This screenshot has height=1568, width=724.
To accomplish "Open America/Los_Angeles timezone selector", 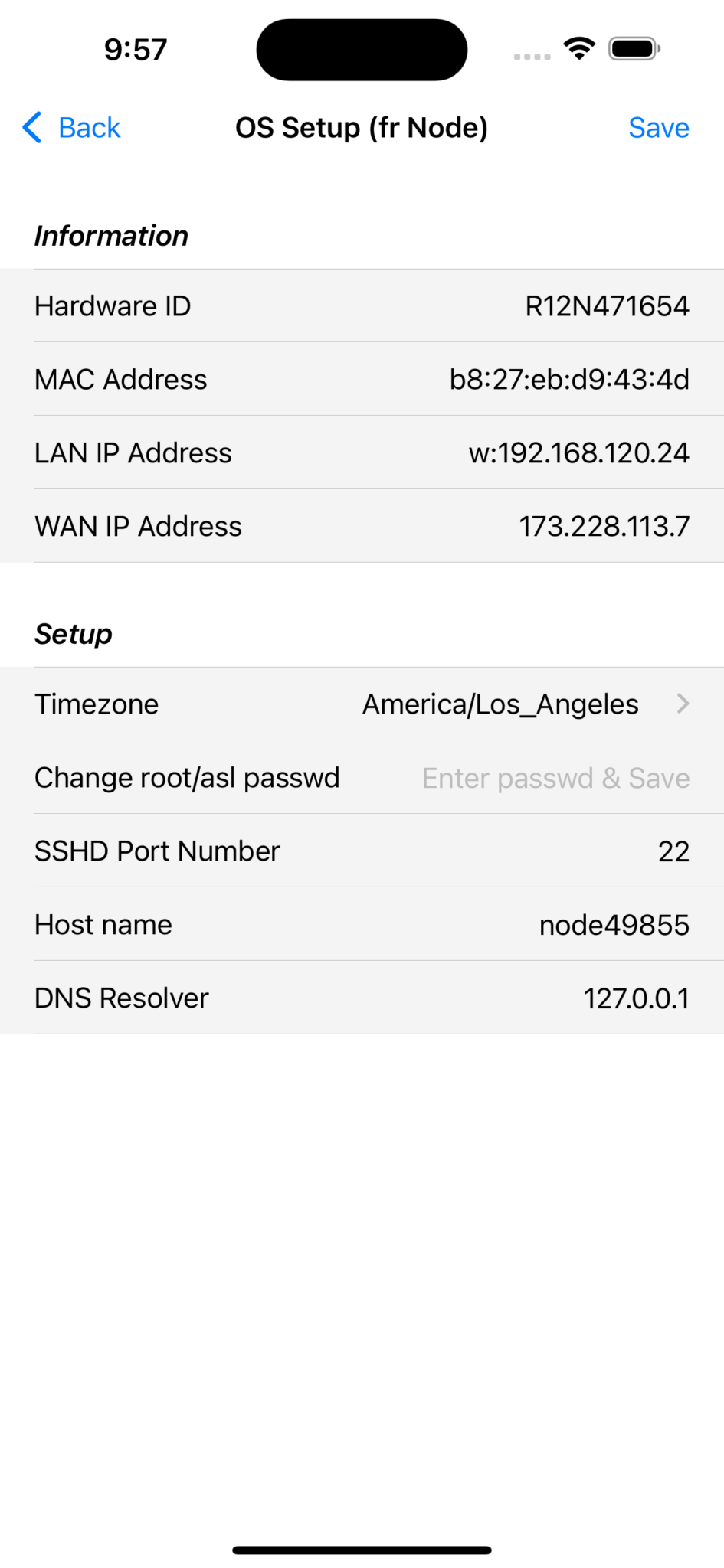I will pyautogui.click(x=500, y=704).
